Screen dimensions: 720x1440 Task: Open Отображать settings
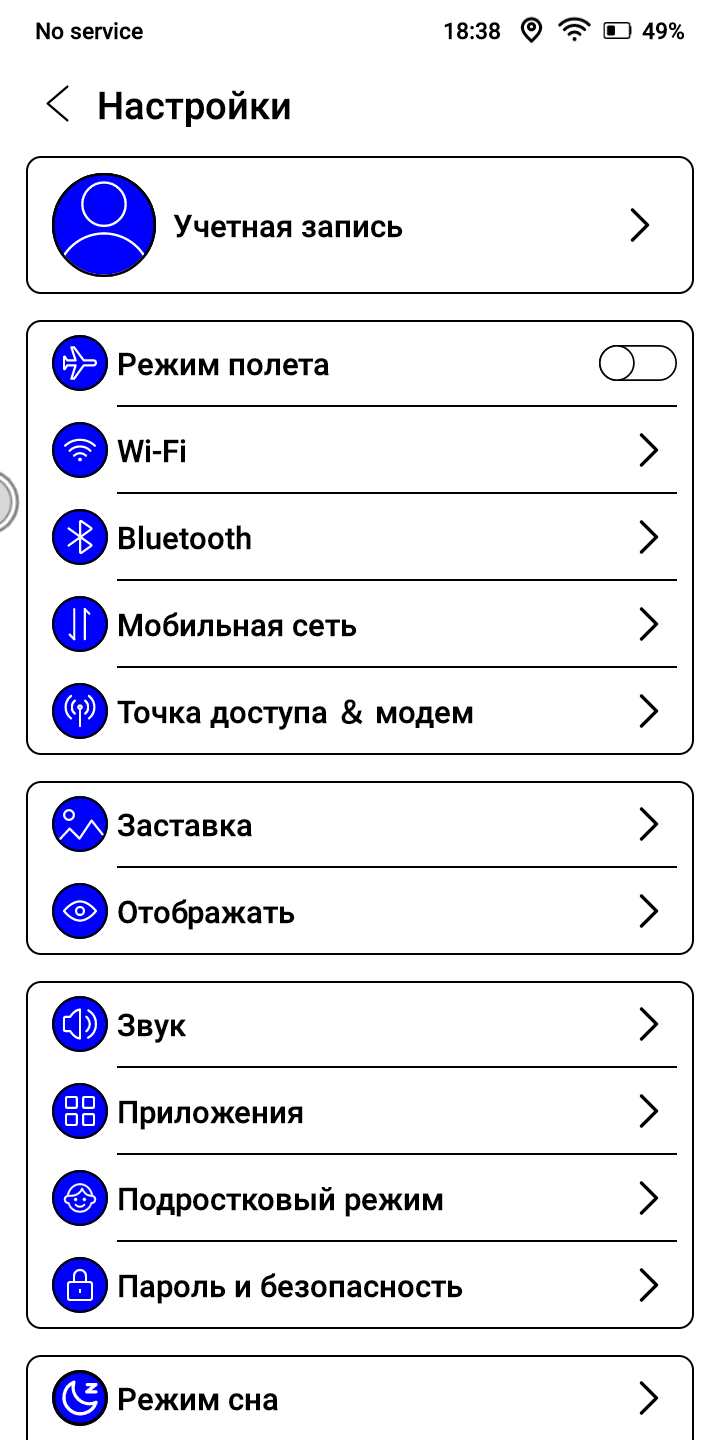pyautogui.click(x=360, y=912)
